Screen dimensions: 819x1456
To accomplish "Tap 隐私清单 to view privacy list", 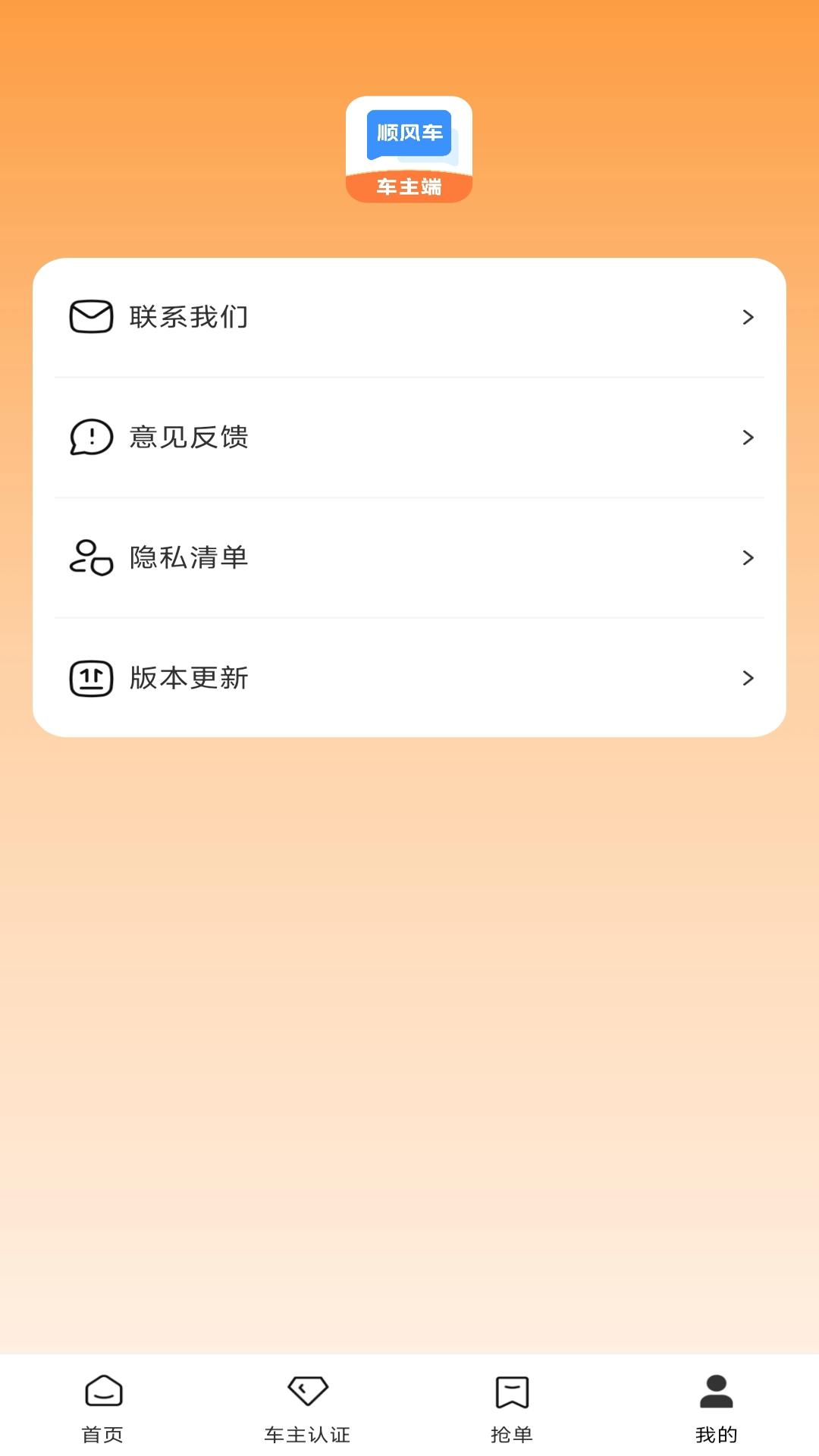I will click(x=303, y=558).
